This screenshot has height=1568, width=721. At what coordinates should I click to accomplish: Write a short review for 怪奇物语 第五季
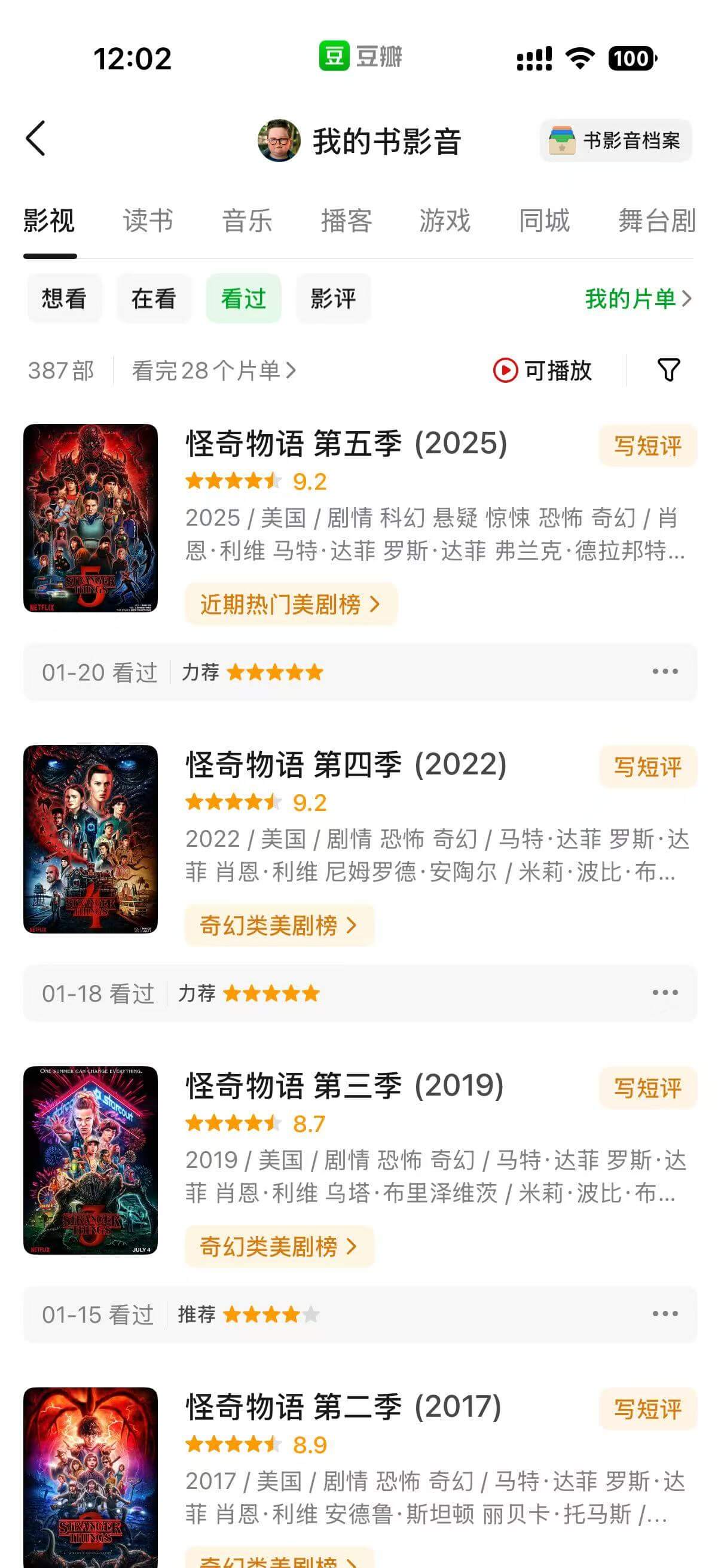point(647,446)
